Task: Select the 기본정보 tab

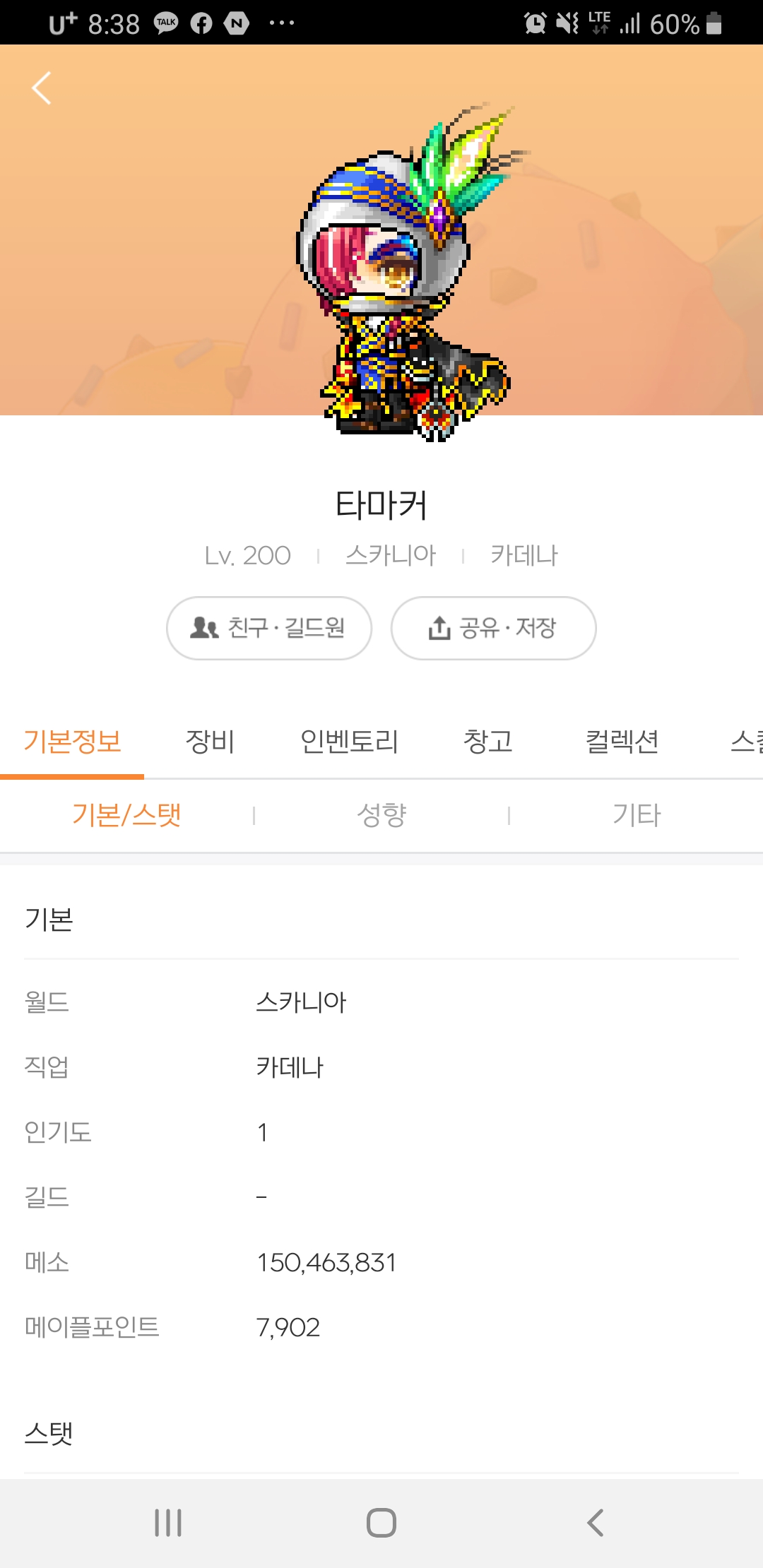Action: pyautogui.click(x=72, y=742)
